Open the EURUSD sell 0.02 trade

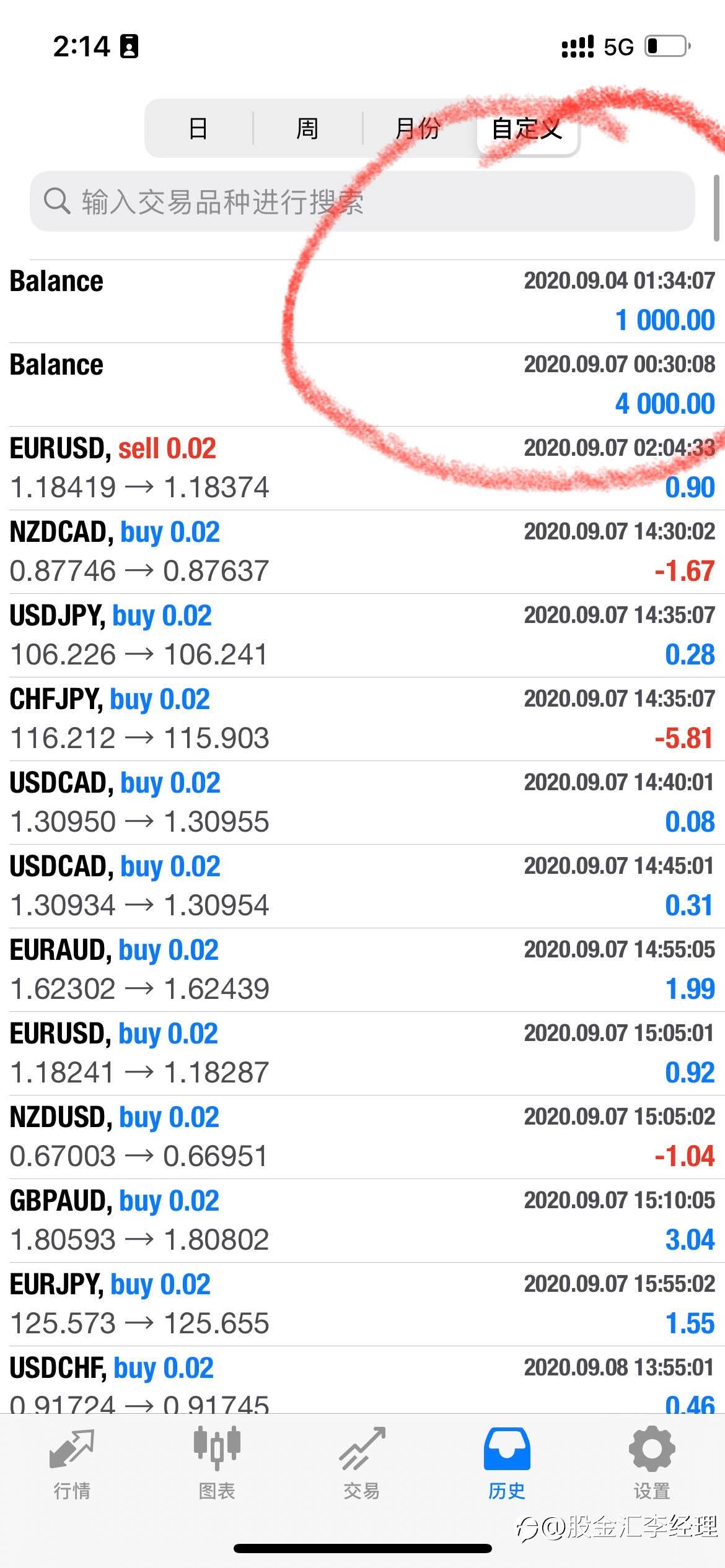coord(362,468)
